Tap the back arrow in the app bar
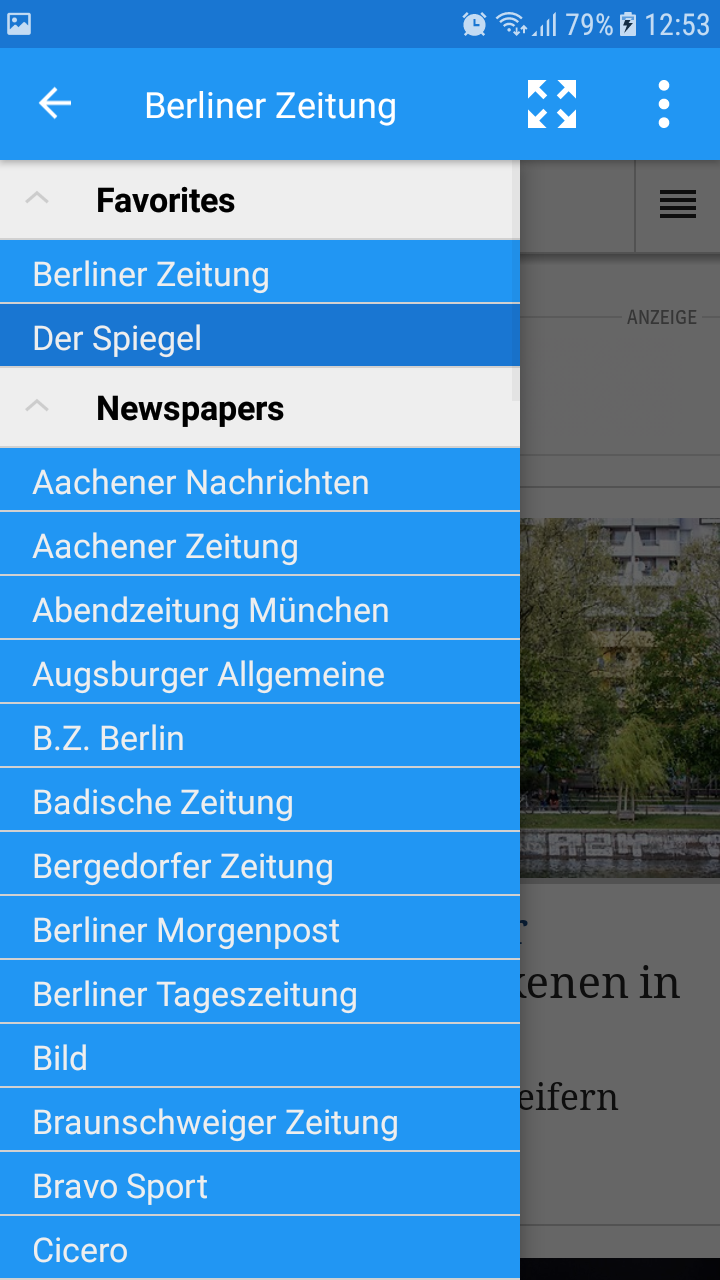Screen dimensions: 720x1280 tap(55, 104)
